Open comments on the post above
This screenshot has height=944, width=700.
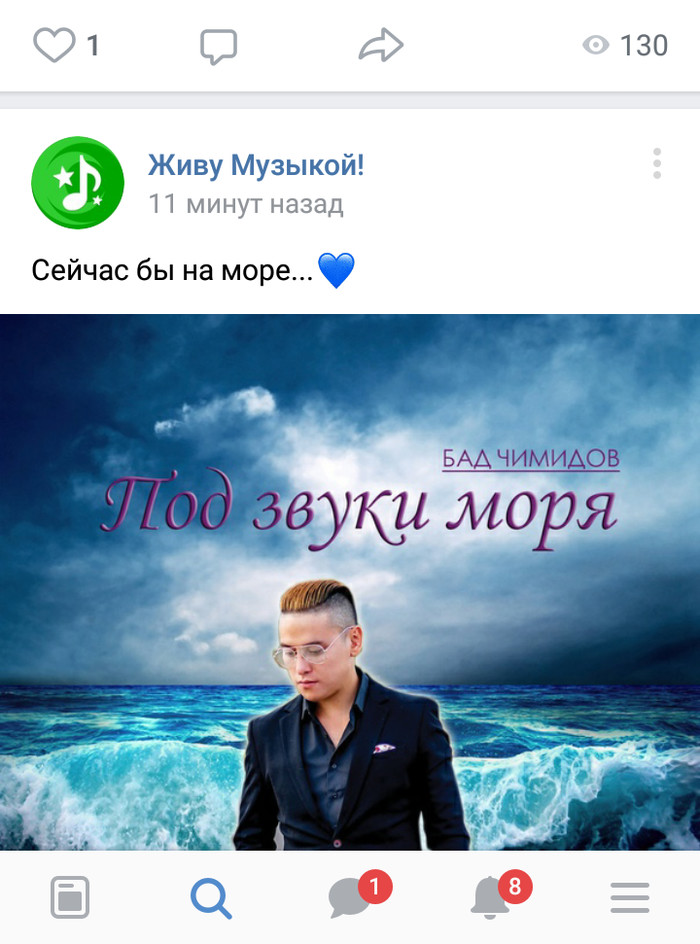point(218,46)
